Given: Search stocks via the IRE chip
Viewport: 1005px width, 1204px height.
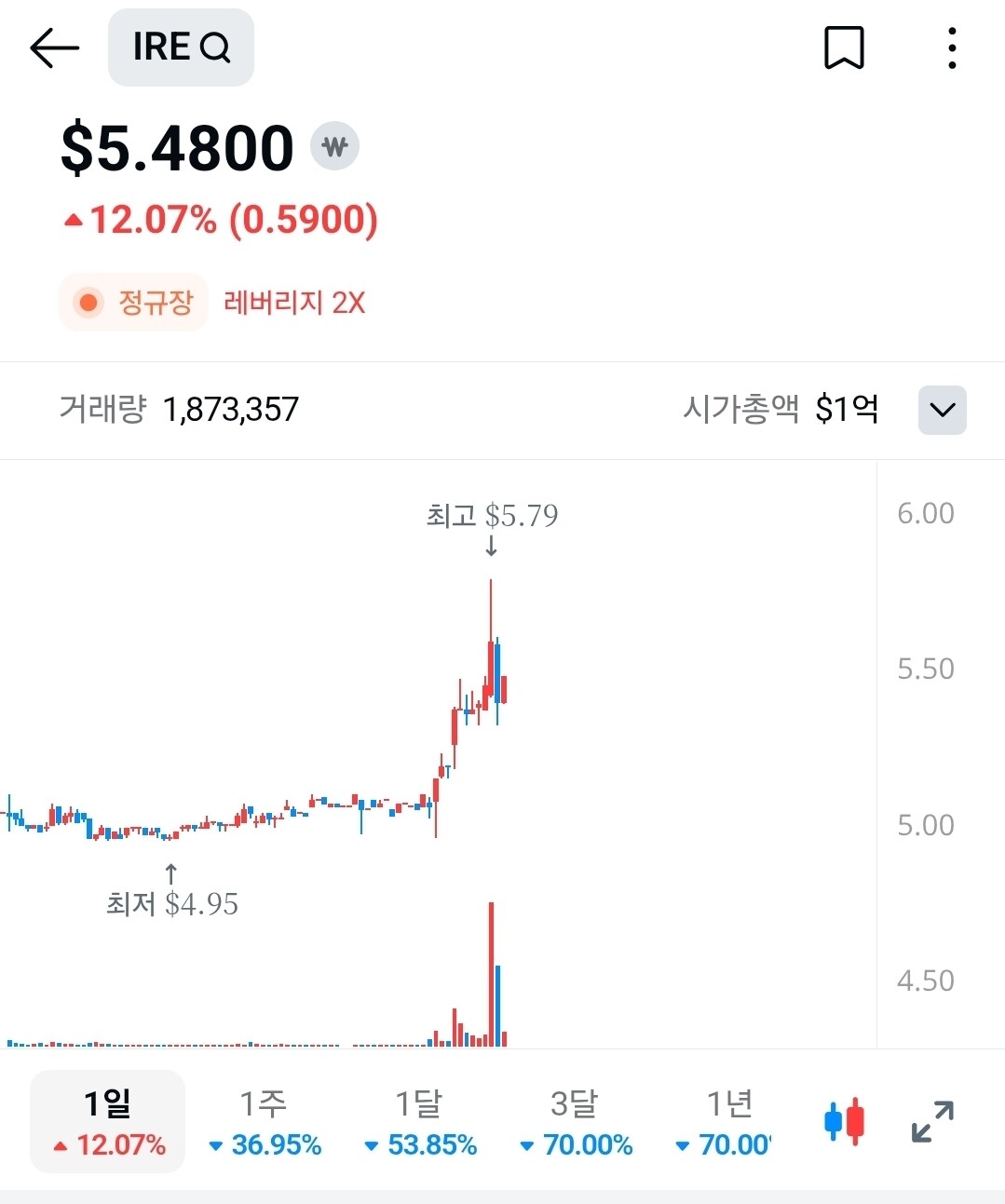Looking at the screenshot, I should click(x=181, y=47).
